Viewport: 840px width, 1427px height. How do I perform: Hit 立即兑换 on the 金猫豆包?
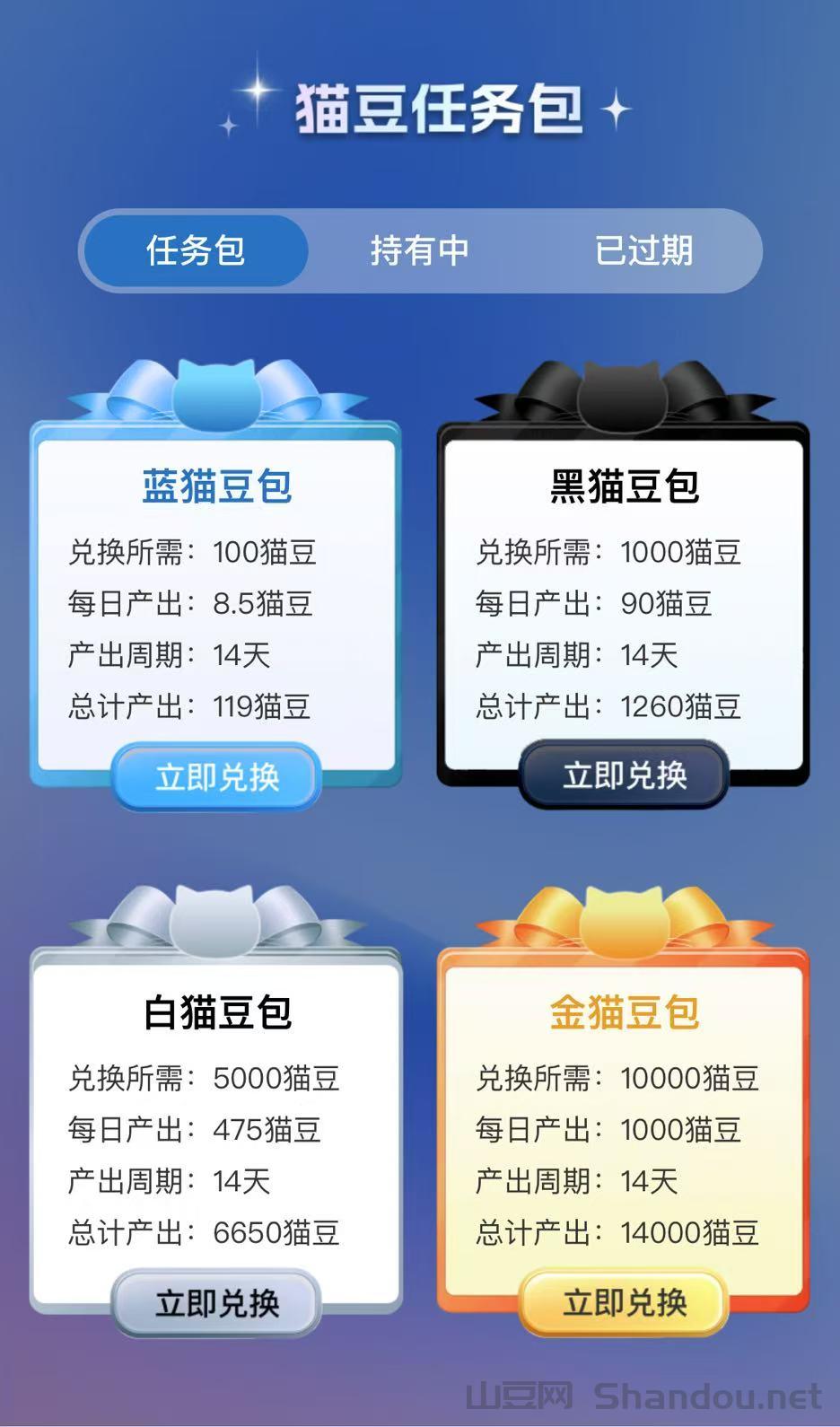coord(624,1301)
